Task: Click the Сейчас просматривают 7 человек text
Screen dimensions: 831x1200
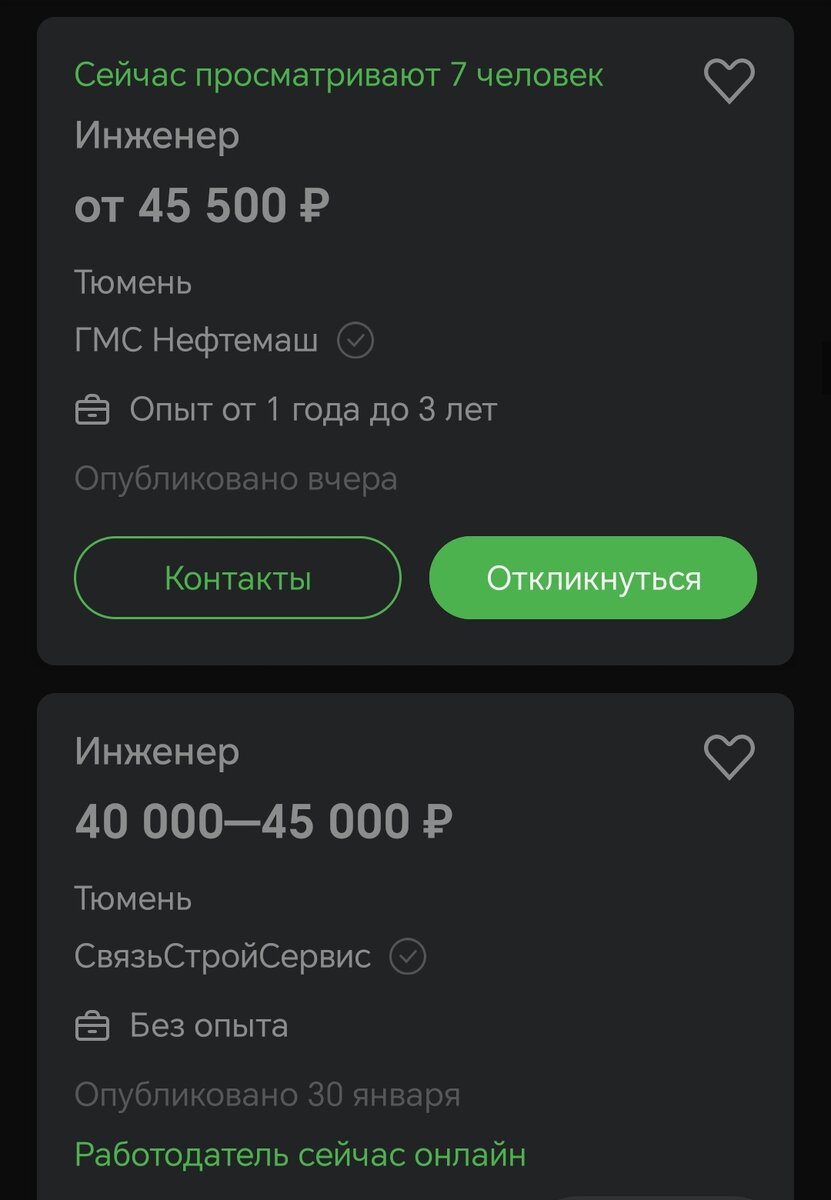Action: (x=337, y=75)
